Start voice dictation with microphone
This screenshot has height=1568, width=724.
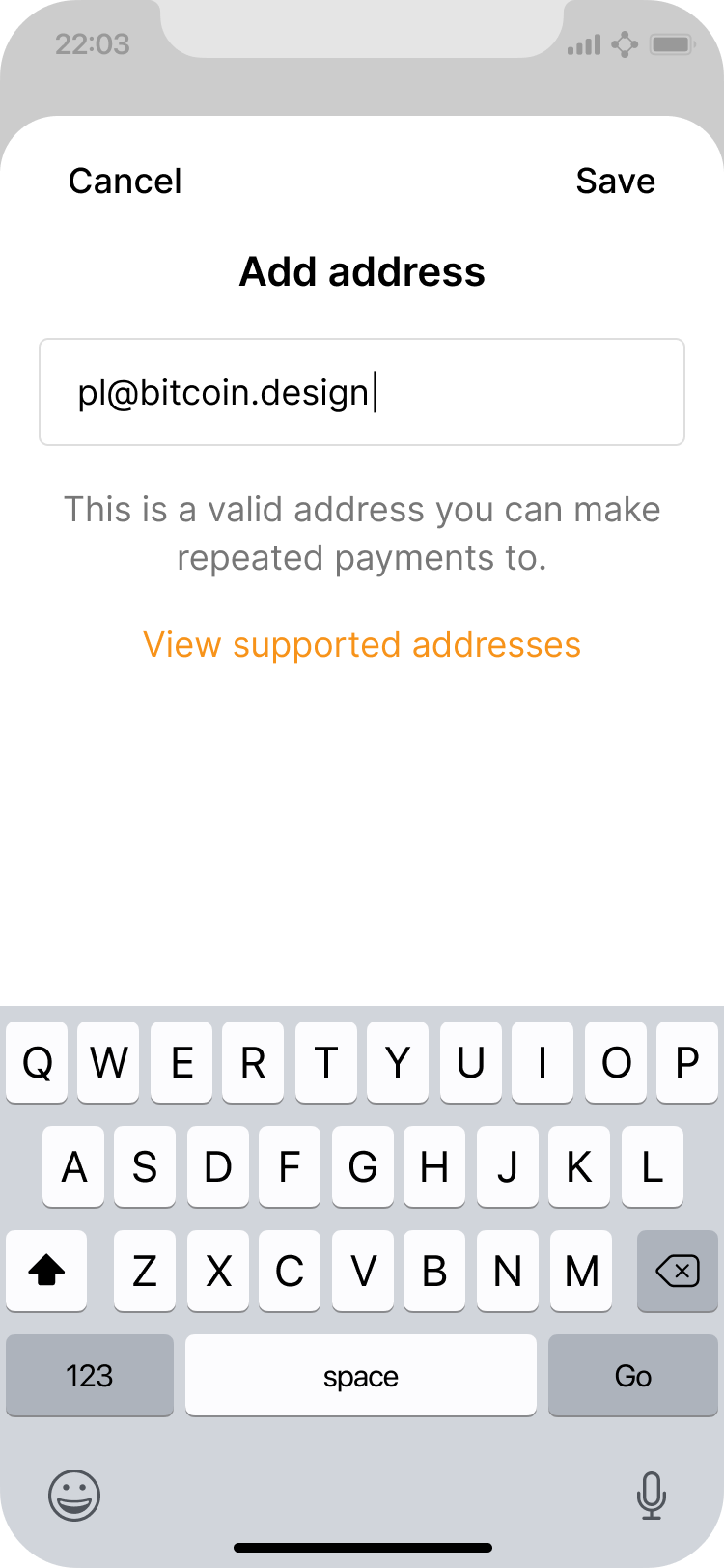[x=652, y=1496]
